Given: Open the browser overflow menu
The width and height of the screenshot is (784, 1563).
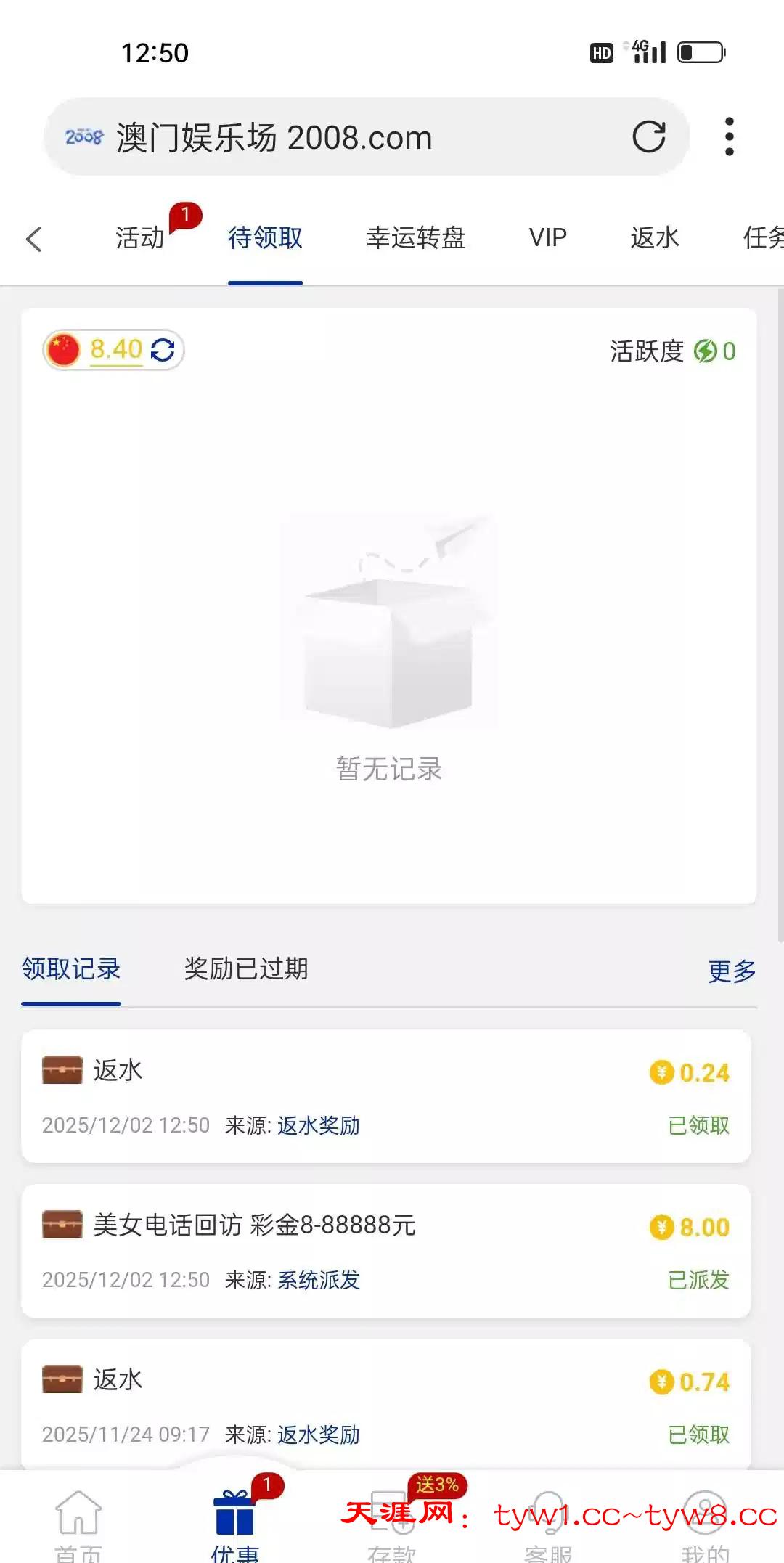Looking at the screenshot, I should [729, 136].
